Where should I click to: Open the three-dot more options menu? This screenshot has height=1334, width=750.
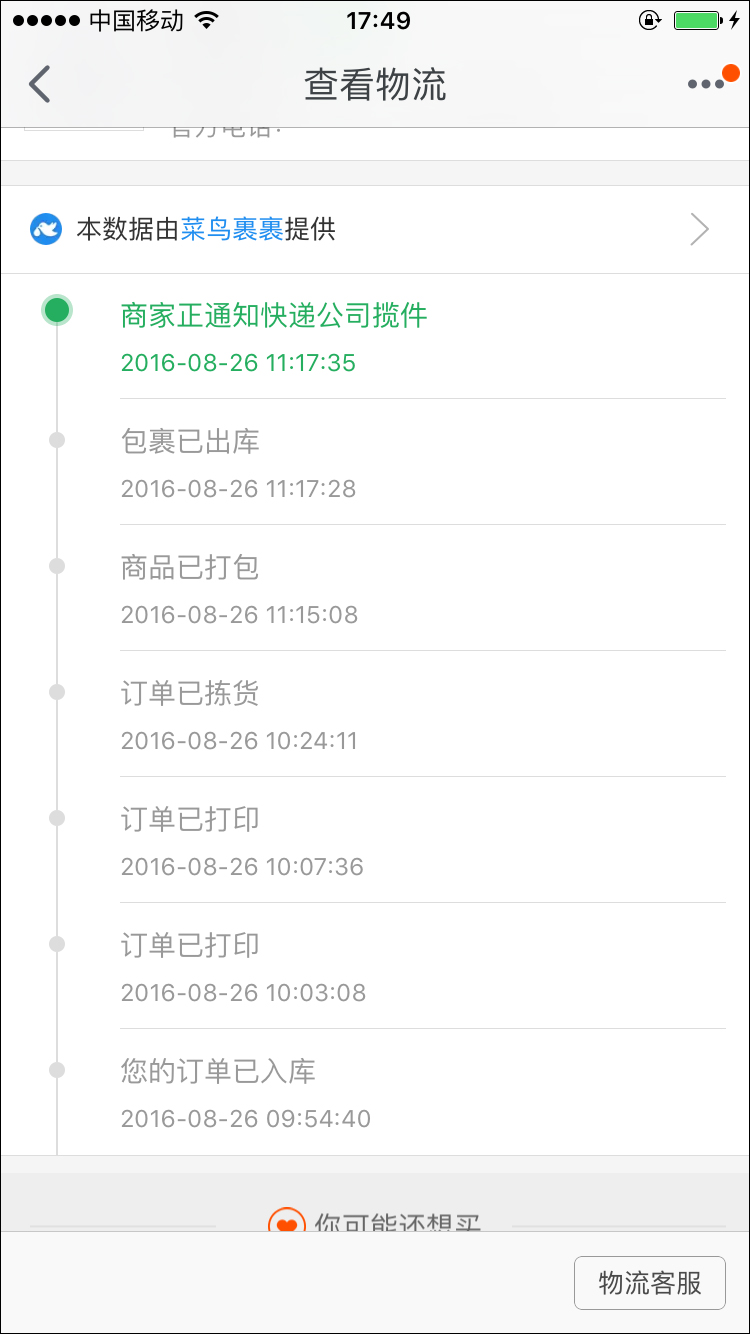coord(706,85)
